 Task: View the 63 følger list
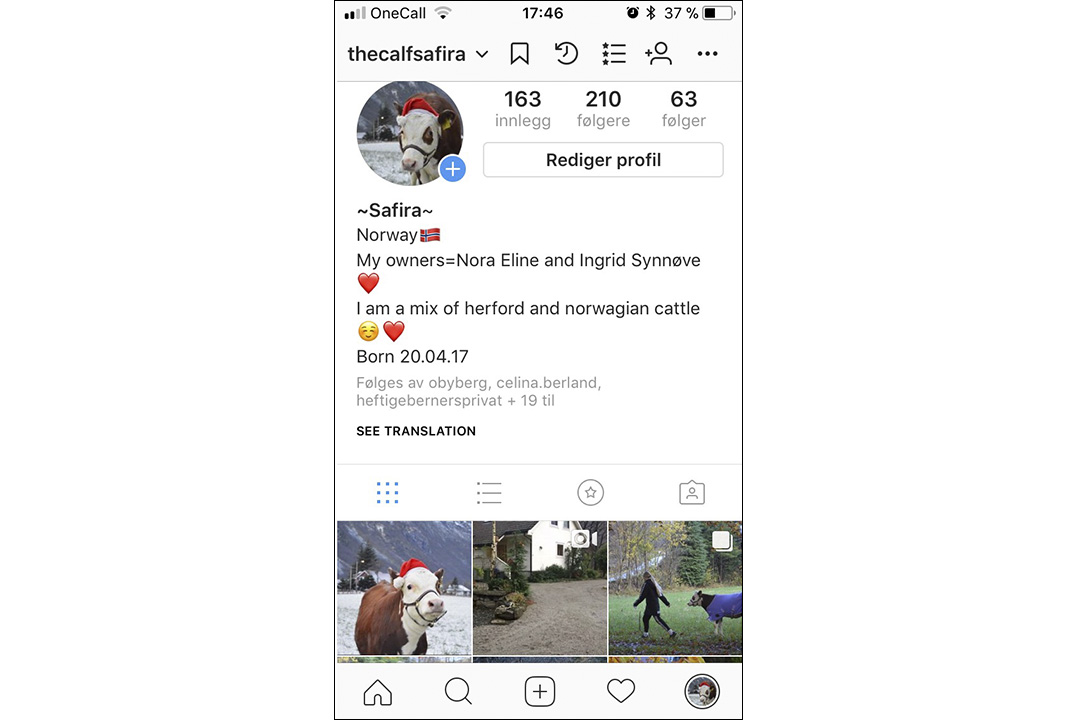684,109
